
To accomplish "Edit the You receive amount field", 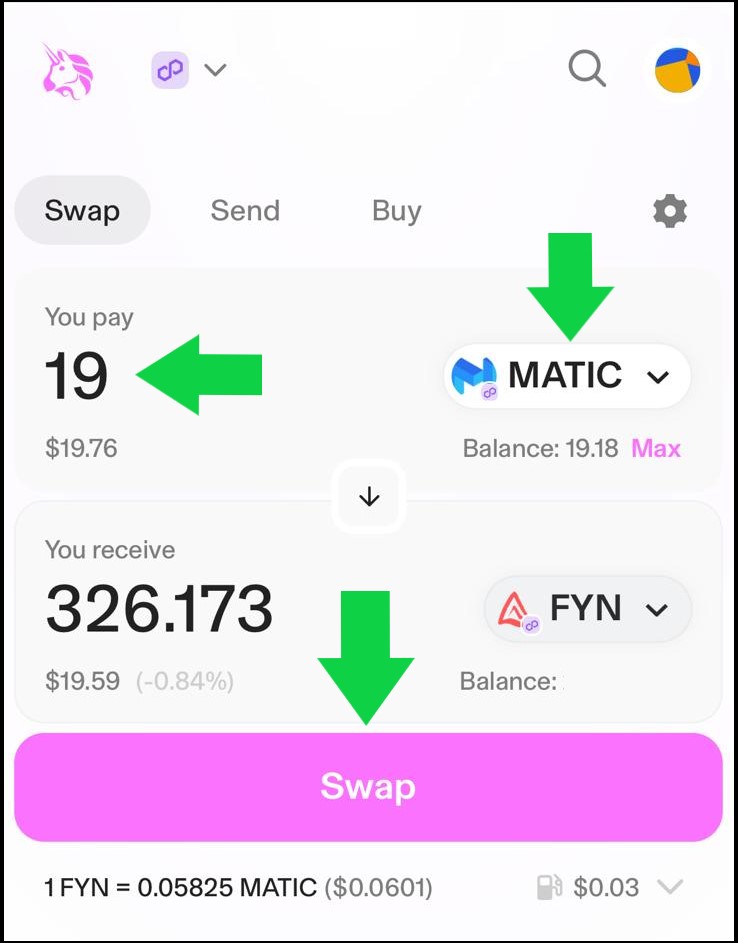I will point(160,609).
